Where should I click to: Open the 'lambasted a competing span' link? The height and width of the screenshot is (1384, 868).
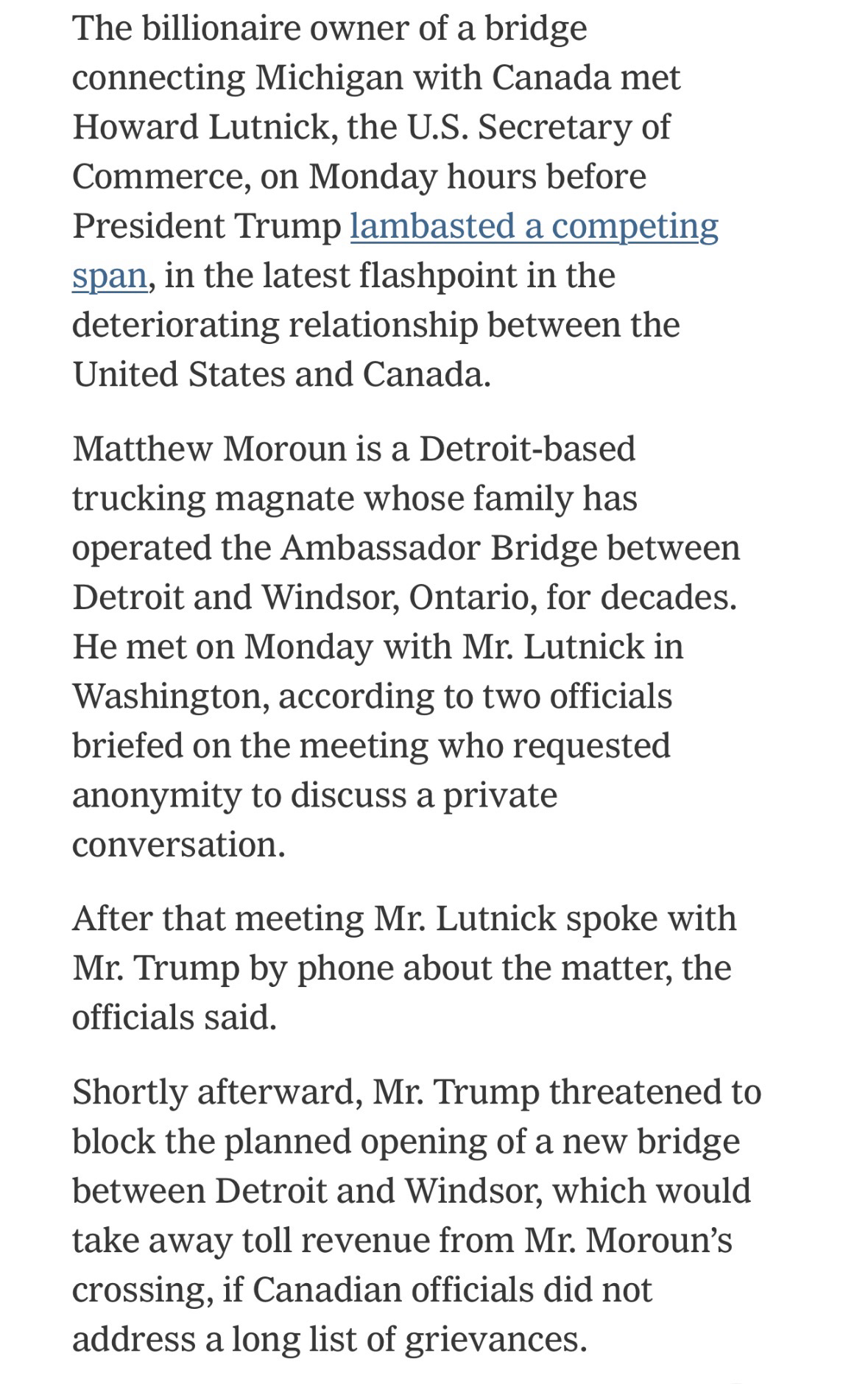click(533, 226)
